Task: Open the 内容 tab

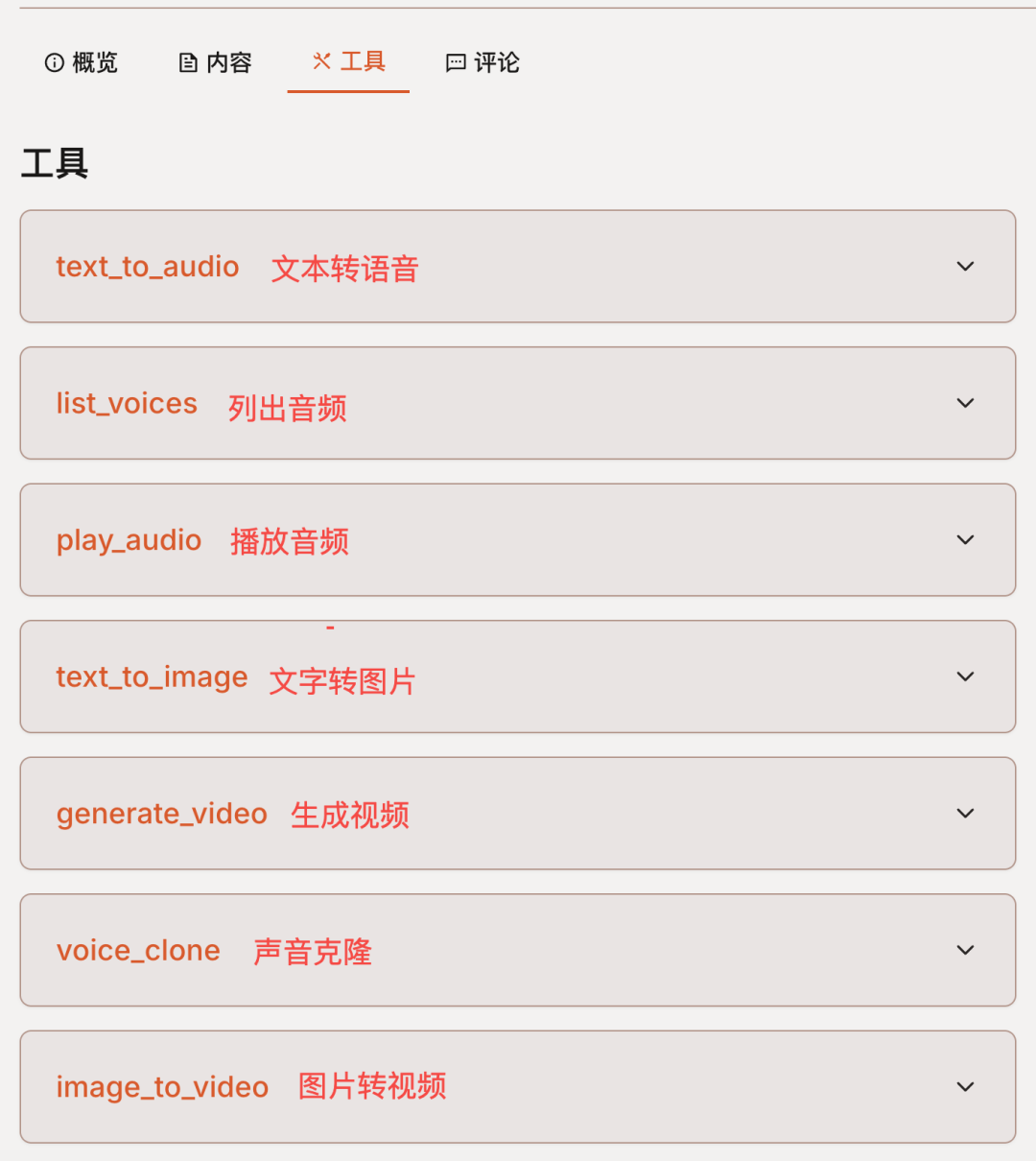Action: tap(216, 63)
